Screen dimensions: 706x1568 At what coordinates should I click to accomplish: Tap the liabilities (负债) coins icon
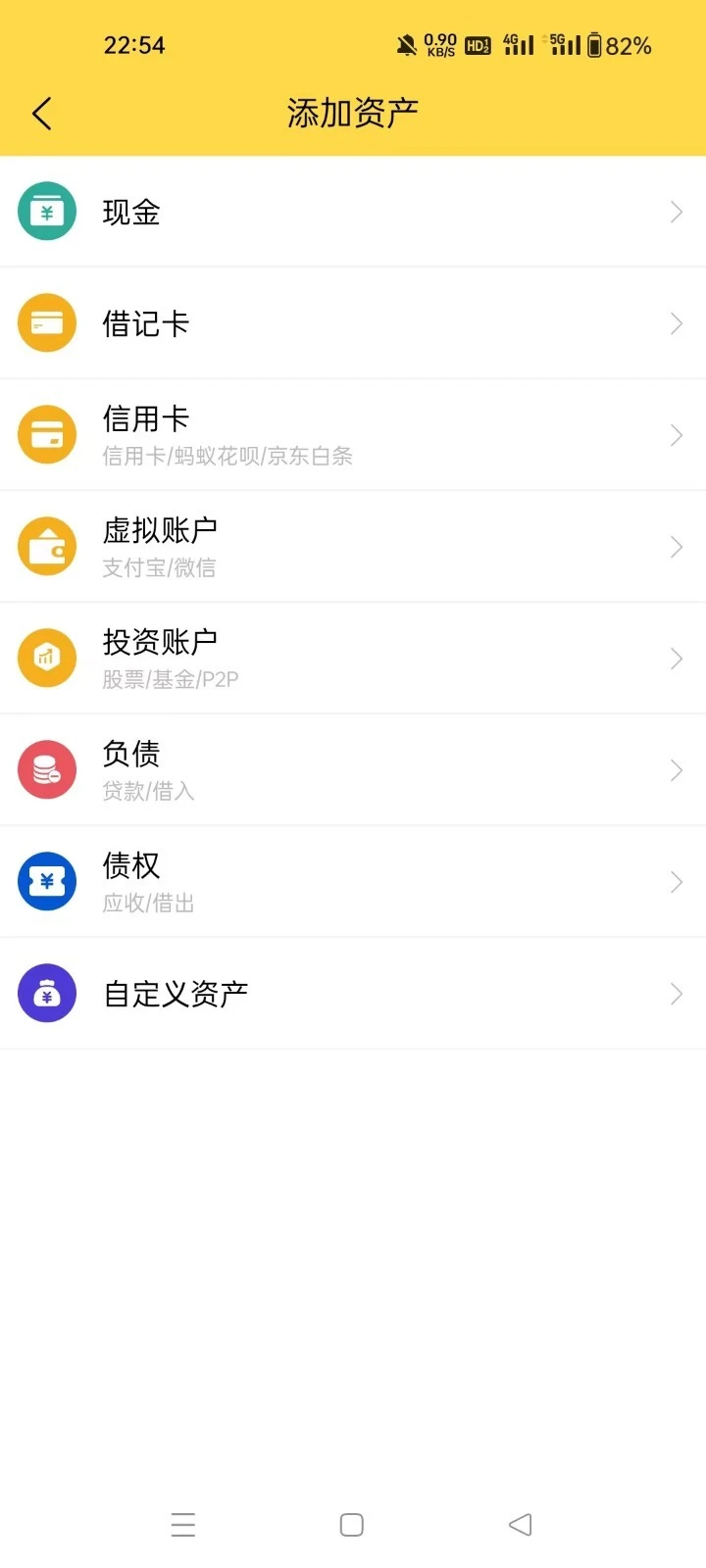click(46, 769)
